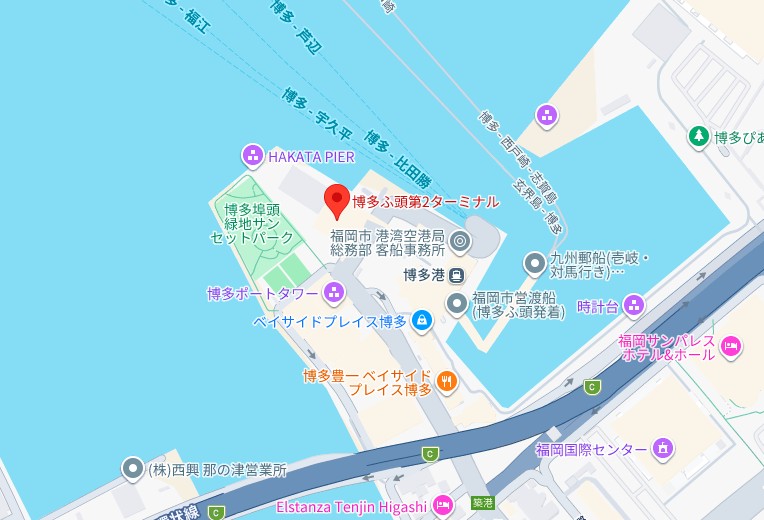Tap the 博多港 ferry station icon

point(456,274)
